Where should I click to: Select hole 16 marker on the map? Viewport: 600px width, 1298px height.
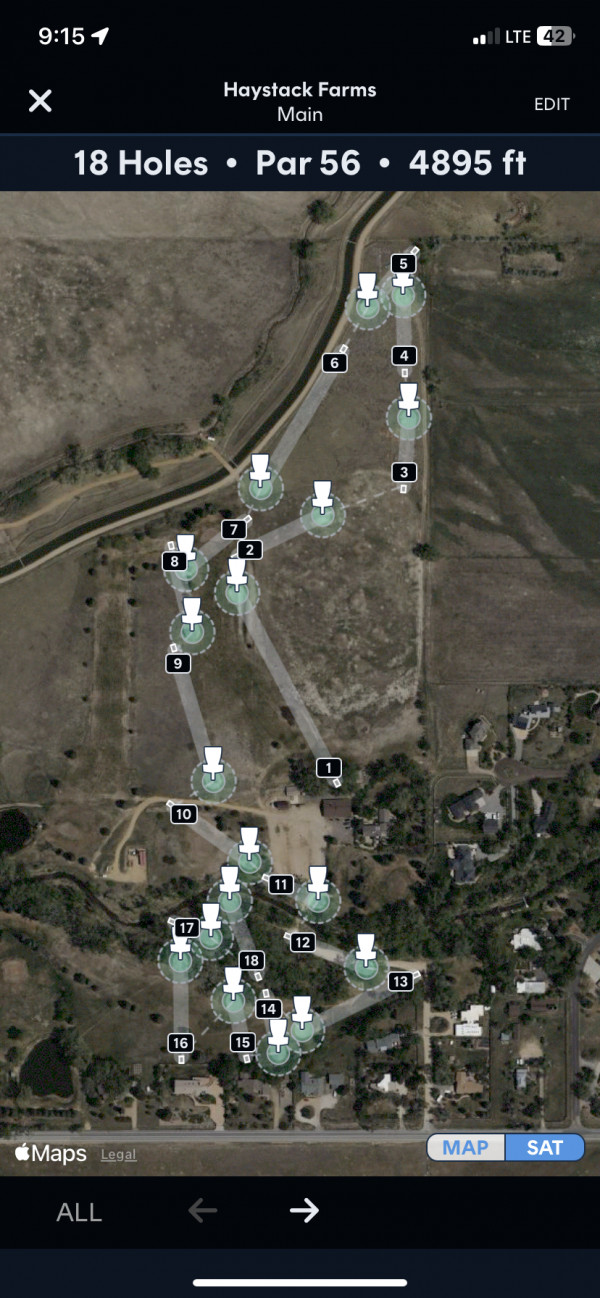coord(180,1043)
